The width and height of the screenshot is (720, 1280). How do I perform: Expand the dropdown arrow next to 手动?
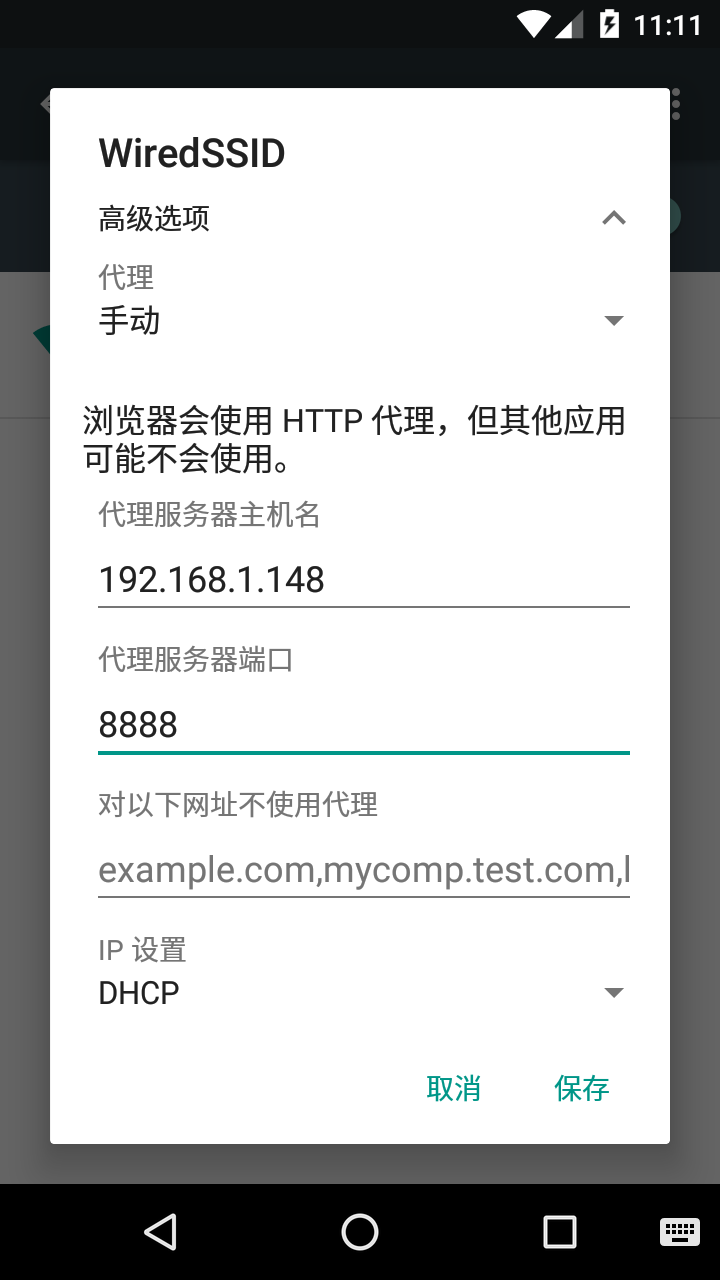[613, 320]
